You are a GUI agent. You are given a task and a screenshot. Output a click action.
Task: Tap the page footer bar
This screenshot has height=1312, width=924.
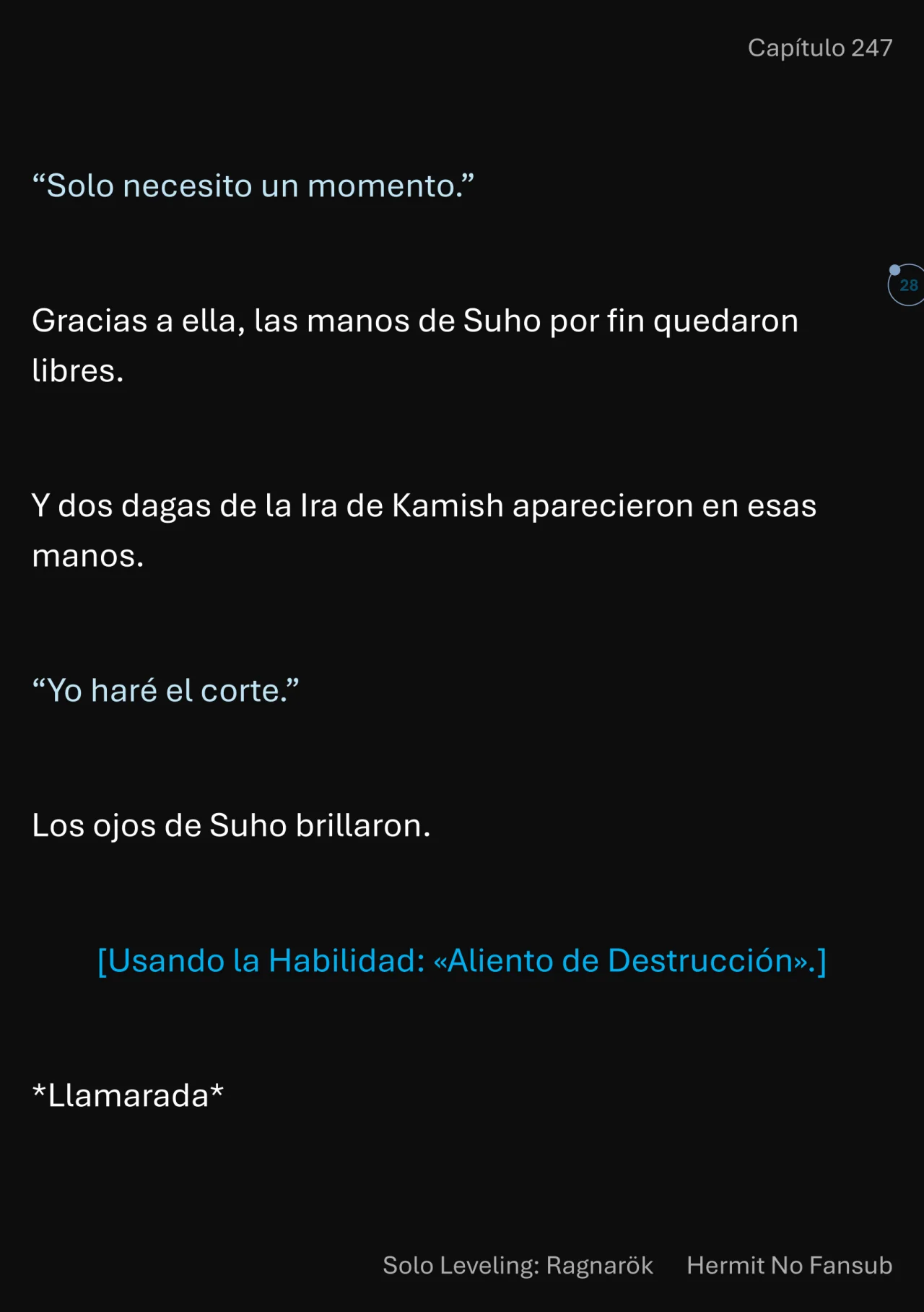click(x=462, y=1266)
